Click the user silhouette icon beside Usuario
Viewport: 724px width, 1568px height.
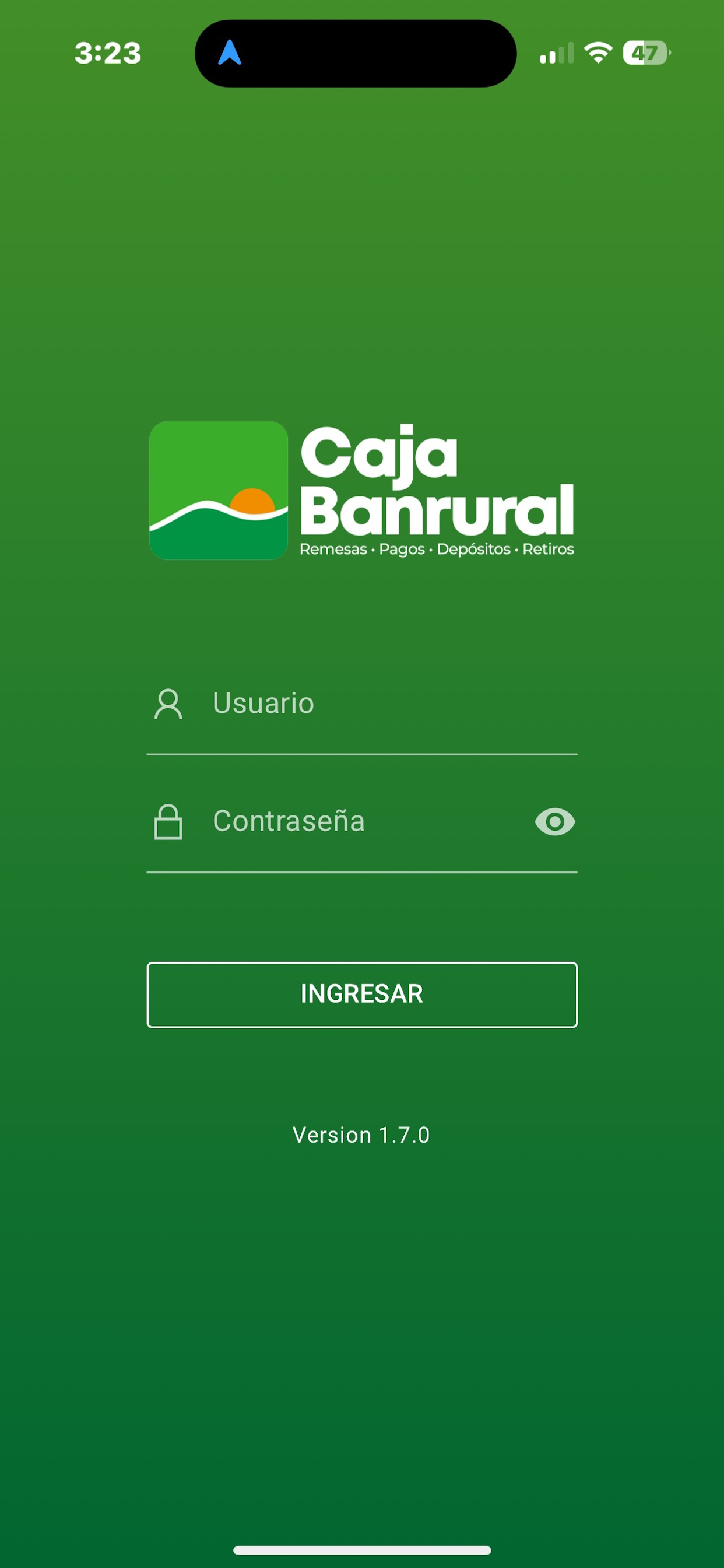click(168, 704)
